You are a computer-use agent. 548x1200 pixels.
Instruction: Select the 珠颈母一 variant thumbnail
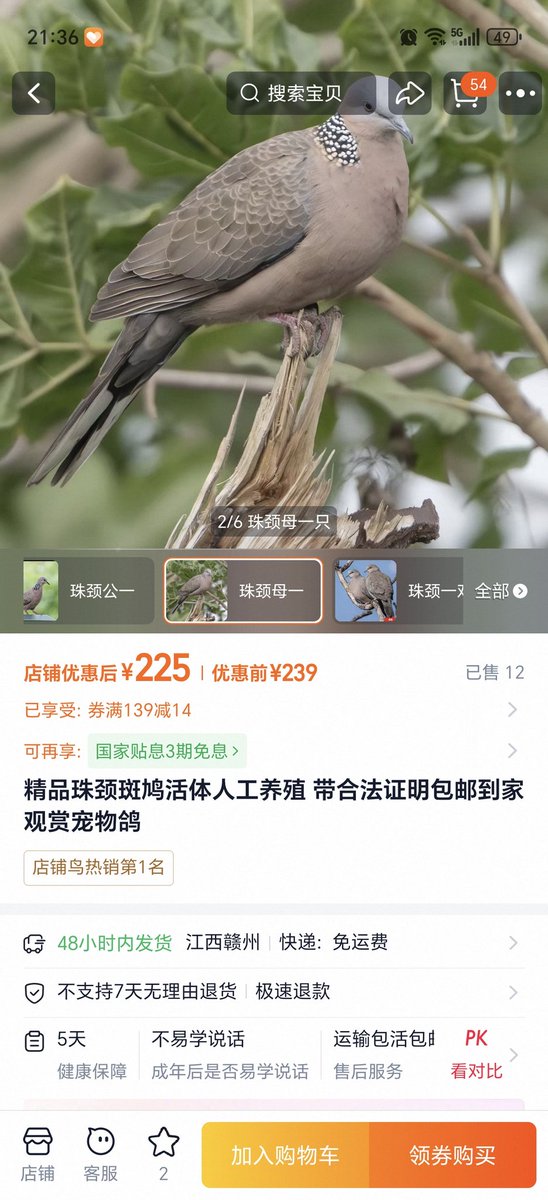point(243,591)
